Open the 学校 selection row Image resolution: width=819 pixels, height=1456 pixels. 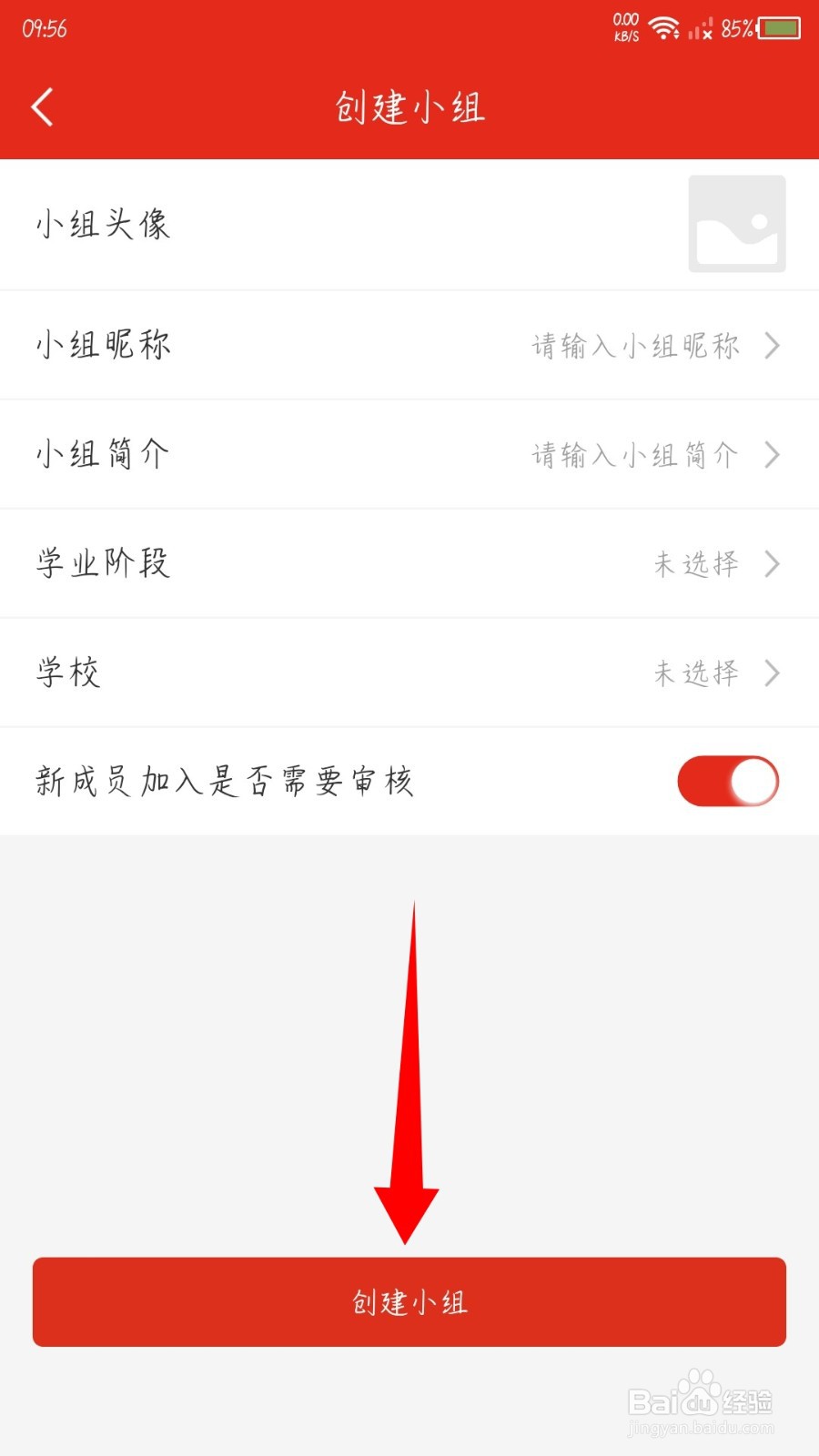(409, 672)
